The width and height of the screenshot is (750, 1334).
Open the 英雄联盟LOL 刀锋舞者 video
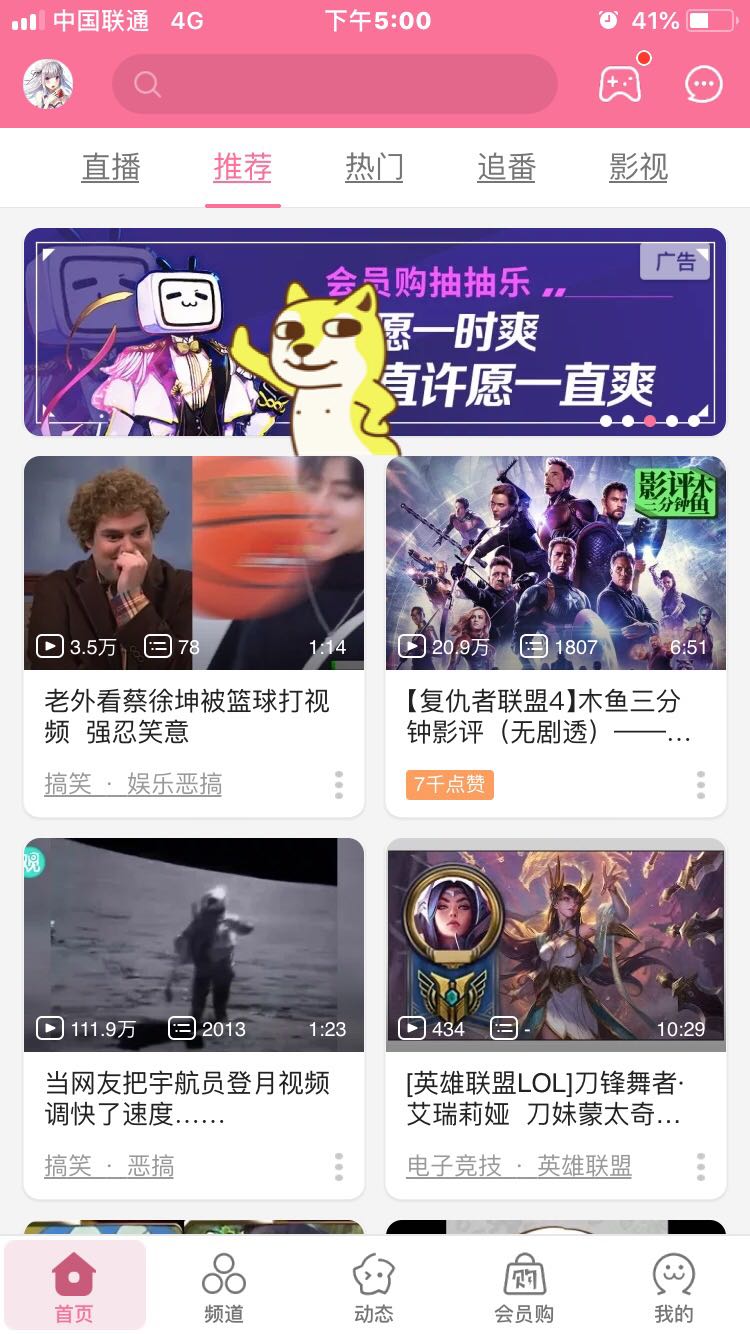click(556, 945)
